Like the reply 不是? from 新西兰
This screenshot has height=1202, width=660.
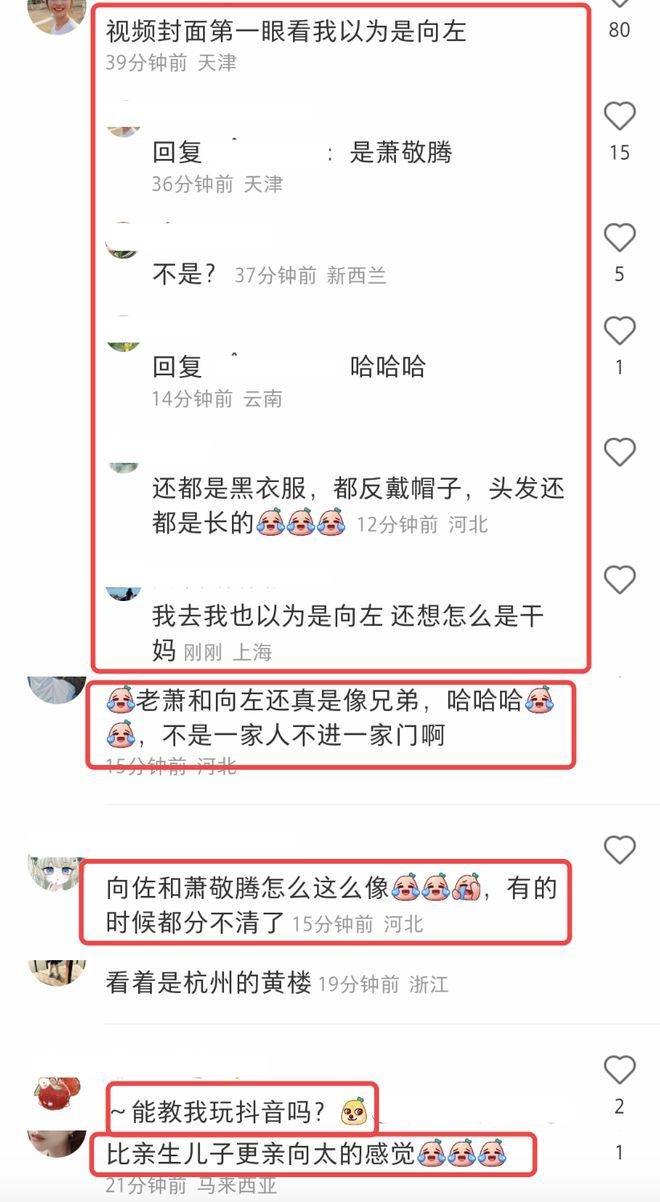619,238
